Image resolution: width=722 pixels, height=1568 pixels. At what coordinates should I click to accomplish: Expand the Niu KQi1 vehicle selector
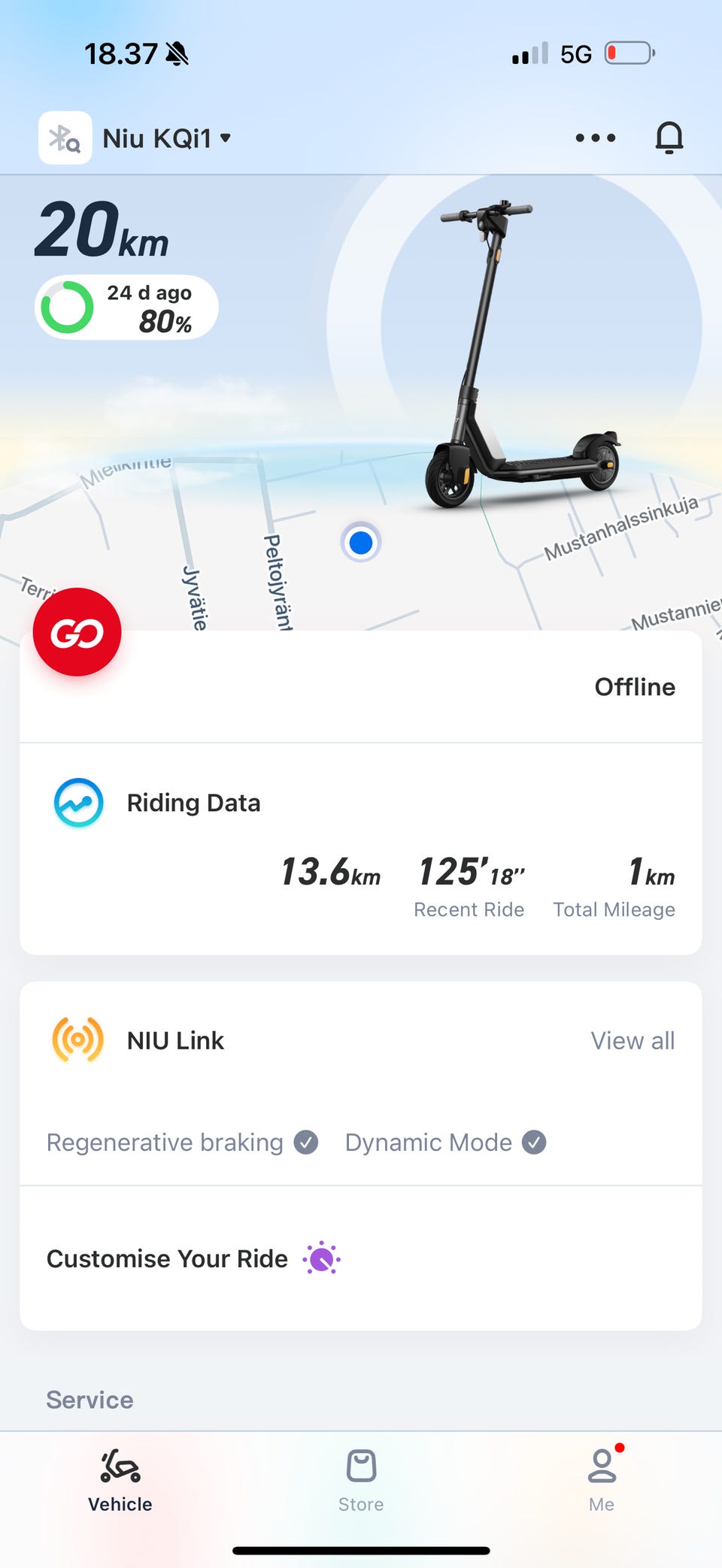[167, 138]
